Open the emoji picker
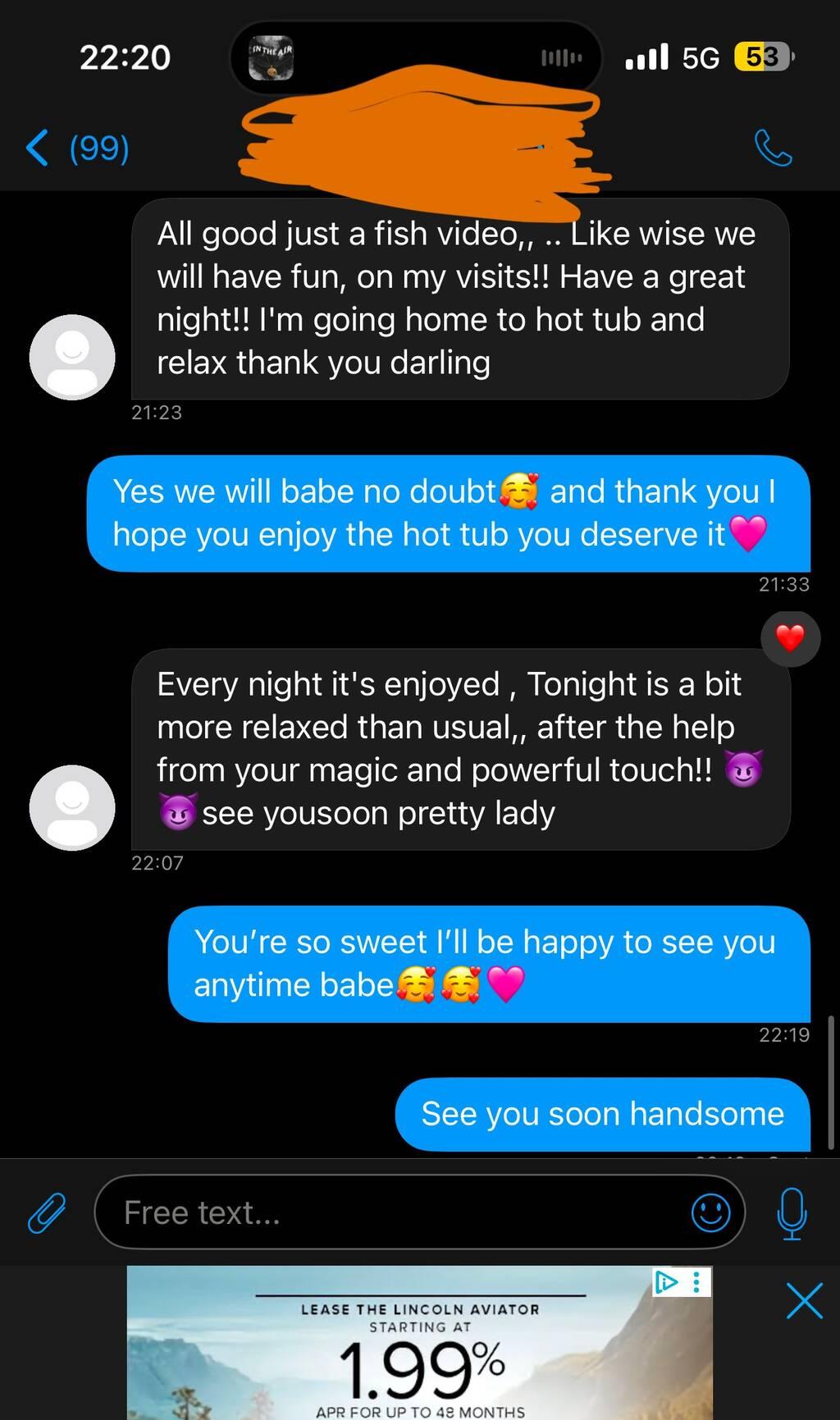 pos(710,1212)
